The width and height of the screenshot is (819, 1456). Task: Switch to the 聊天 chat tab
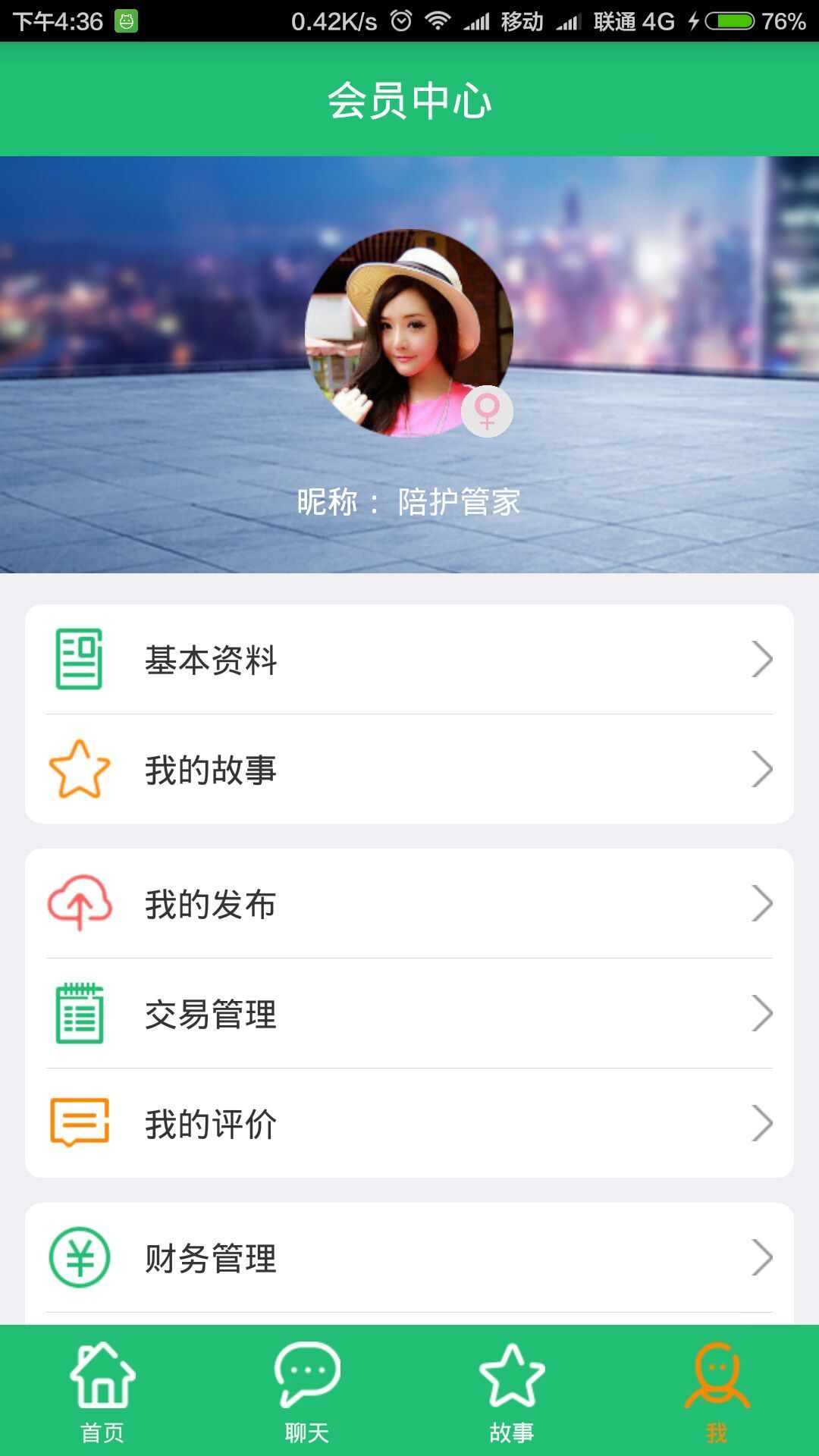pos(307,1391)
